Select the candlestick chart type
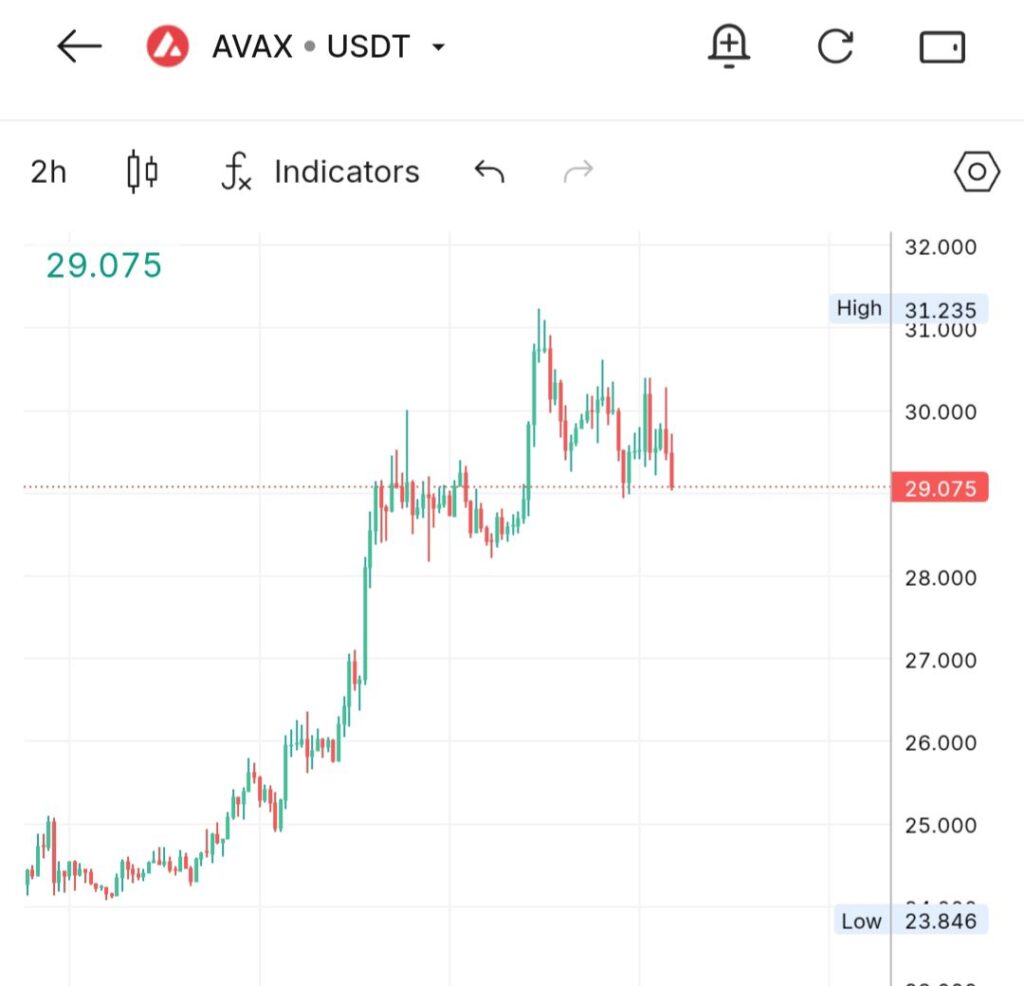 tap(142, 172)
